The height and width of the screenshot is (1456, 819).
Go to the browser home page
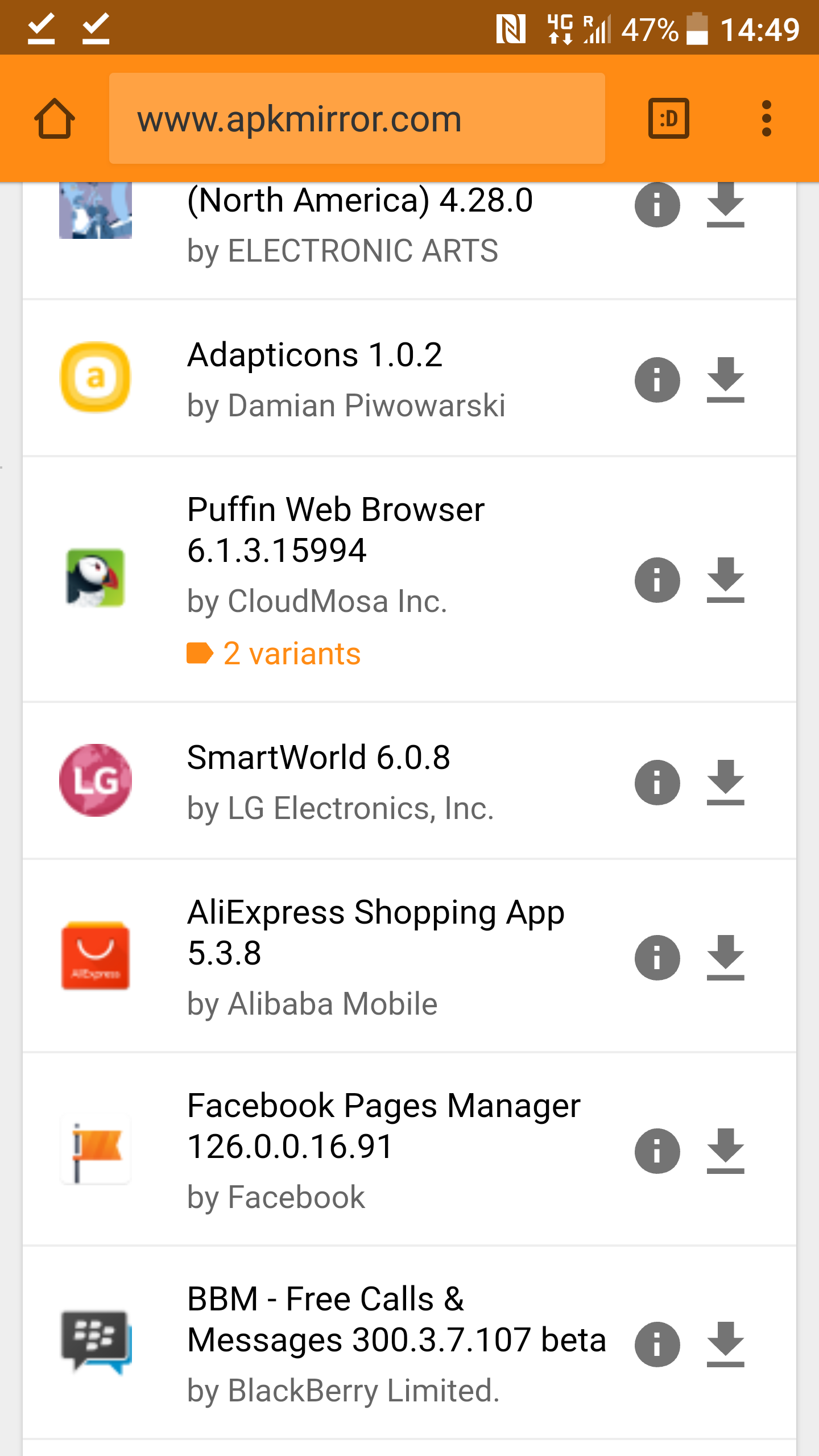[55, 118]
